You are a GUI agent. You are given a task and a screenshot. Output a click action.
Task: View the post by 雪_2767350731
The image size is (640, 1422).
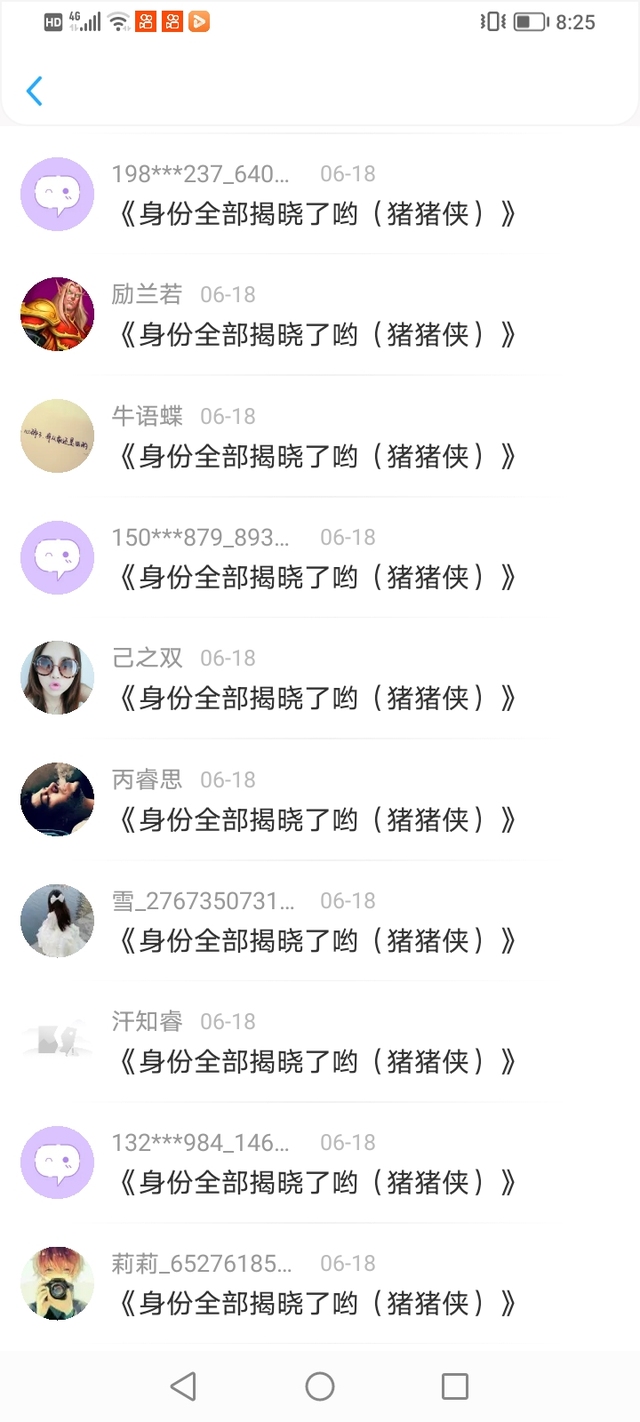click(316, 940)
